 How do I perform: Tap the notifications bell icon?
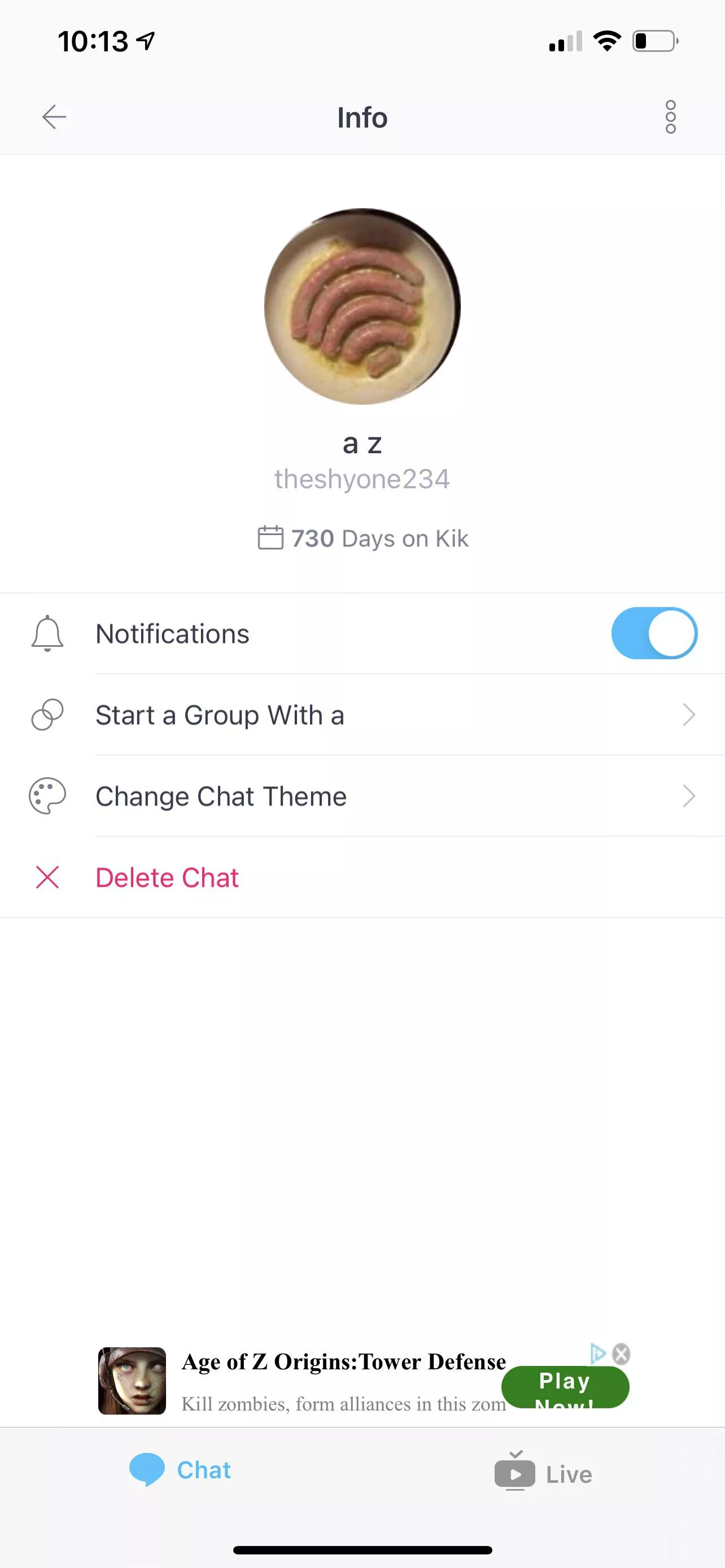[x=47, y=633]
